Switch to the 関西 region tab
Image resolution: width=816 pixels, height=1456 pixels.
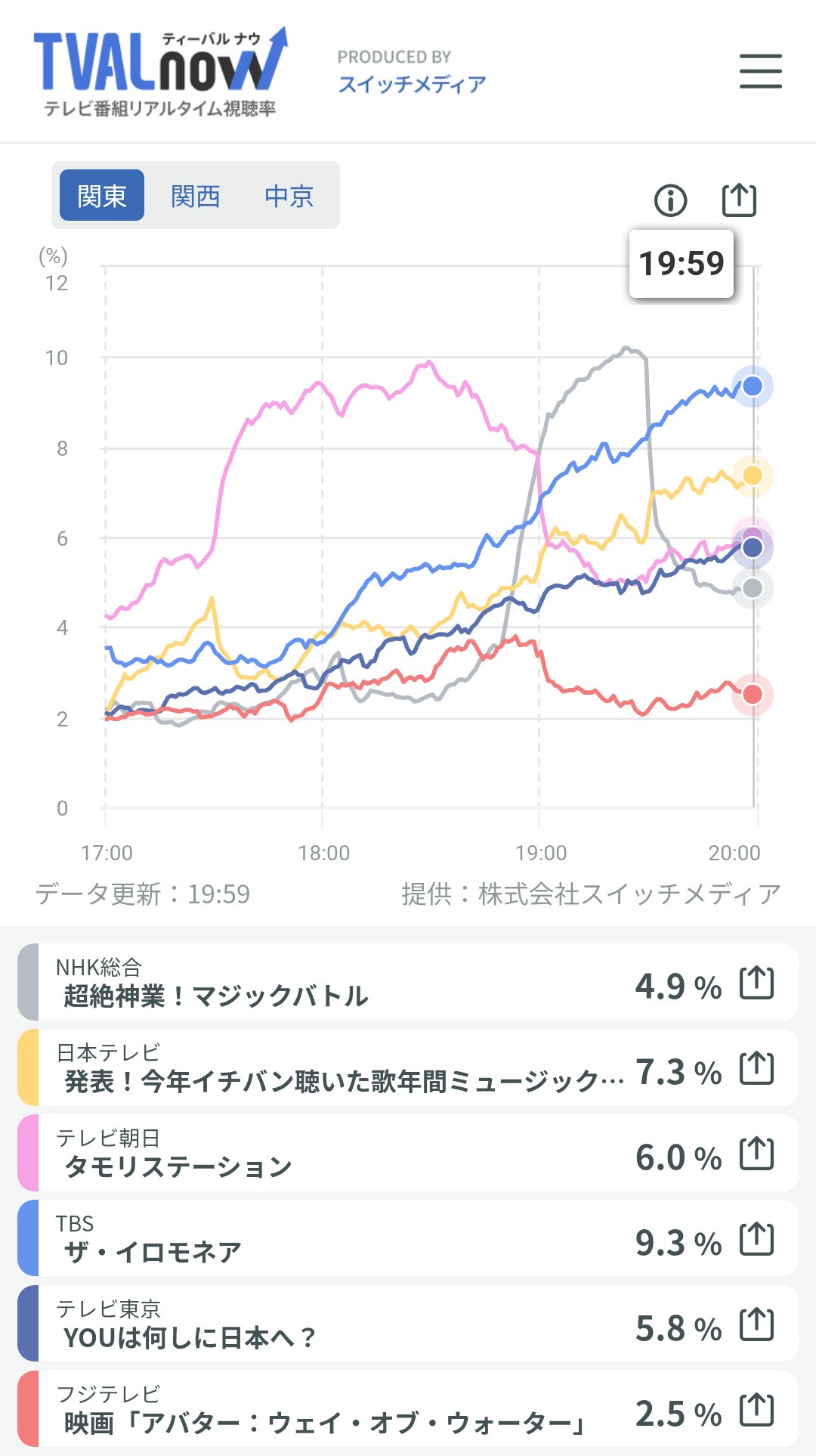coord(195,196)
